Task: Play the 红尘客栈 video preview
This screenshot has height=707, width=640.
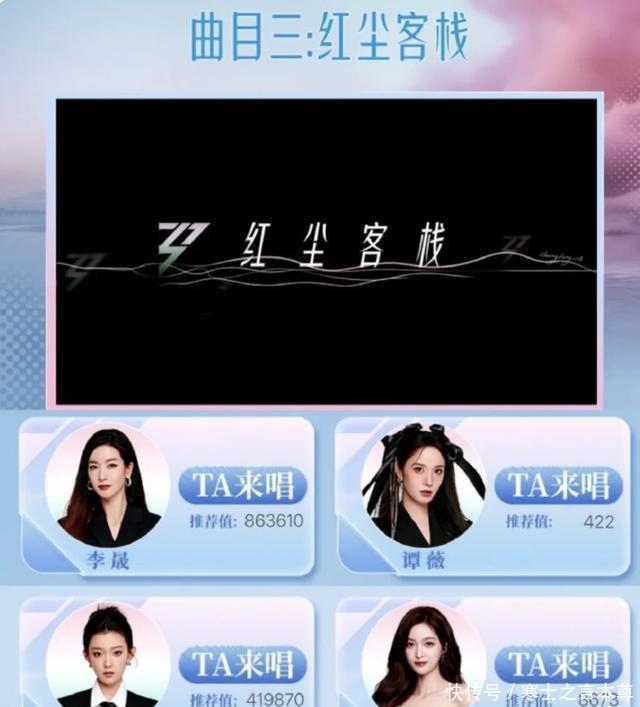Action: 329,250
